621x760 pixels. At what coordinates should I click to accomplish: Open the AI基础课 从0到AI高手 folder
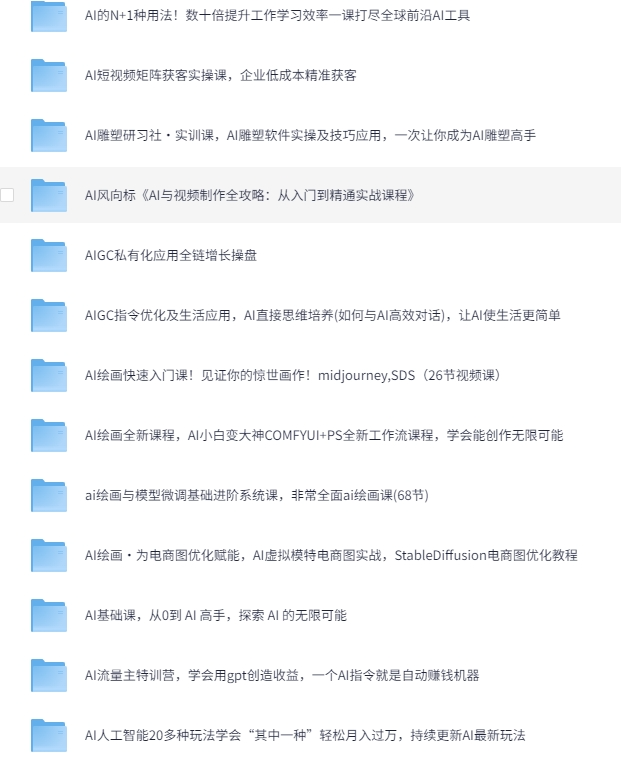coord(216,616)
